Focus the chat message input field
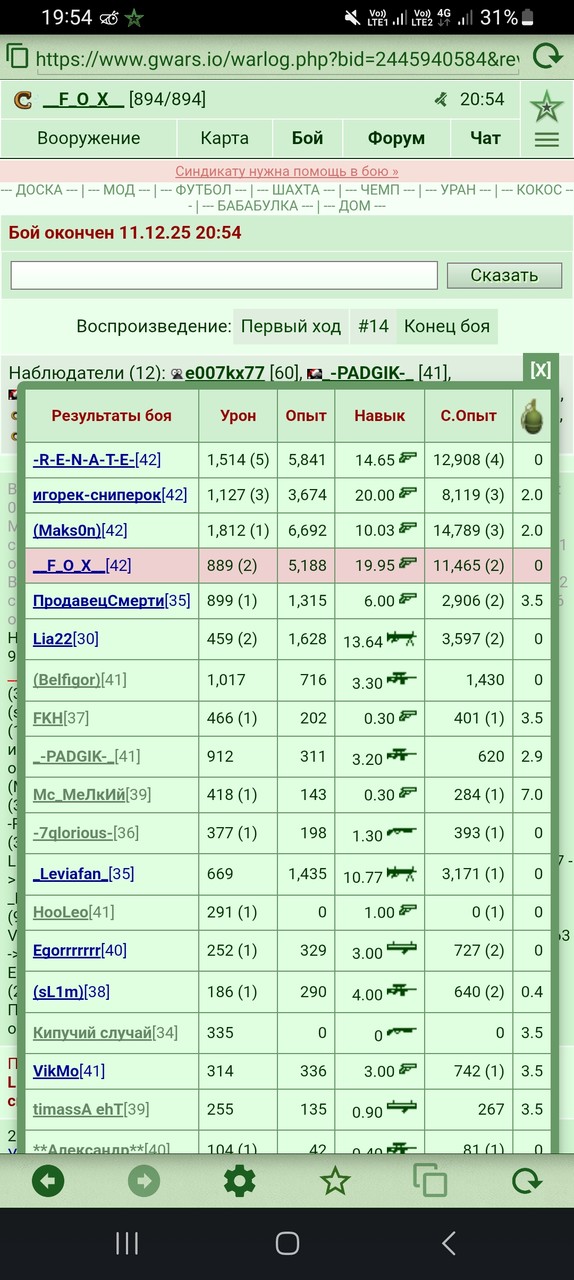 tap(224, 275)
